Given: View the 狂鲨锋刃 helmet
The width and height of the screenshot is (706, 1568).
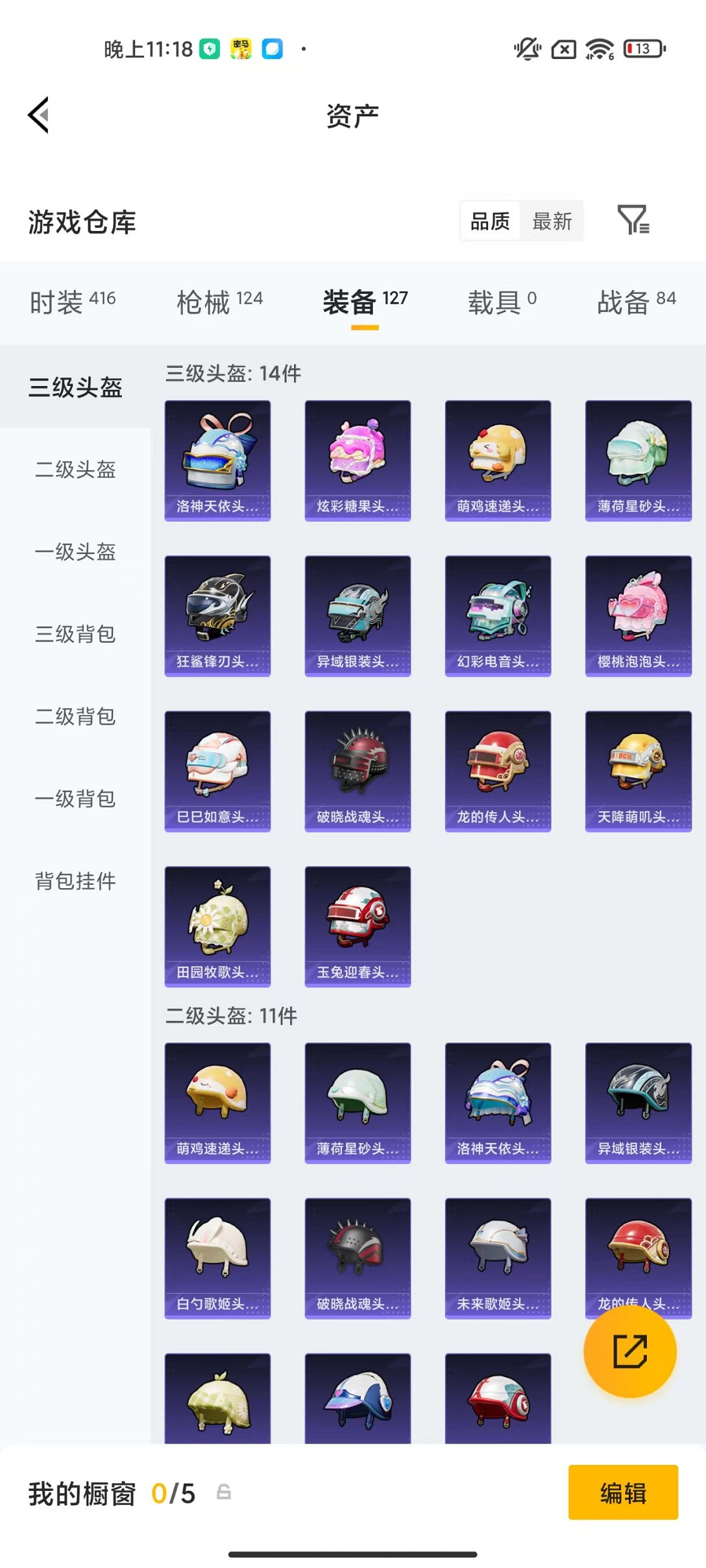Looking at the screenshot, I should point(217,616).
